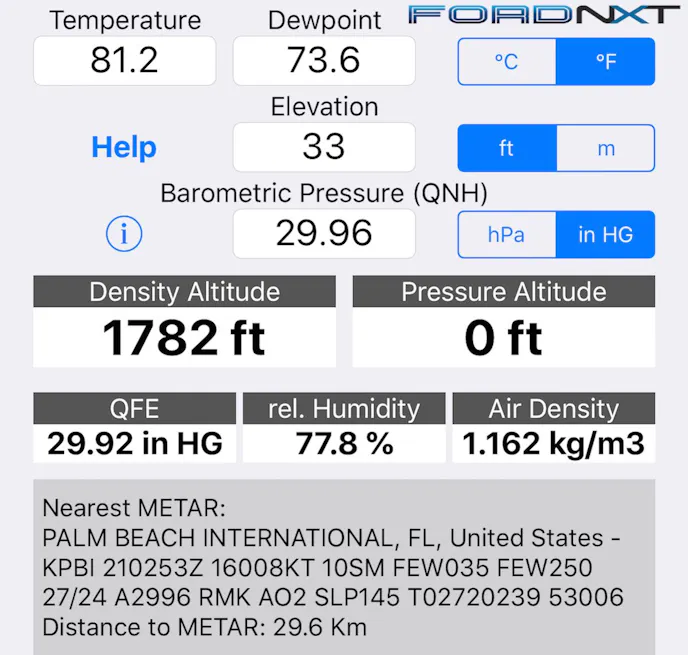Viewport: 688px width, 655px height.
Task: Edit the Barometric Pressure (QNH) field
Action: [x=323, y=234]
